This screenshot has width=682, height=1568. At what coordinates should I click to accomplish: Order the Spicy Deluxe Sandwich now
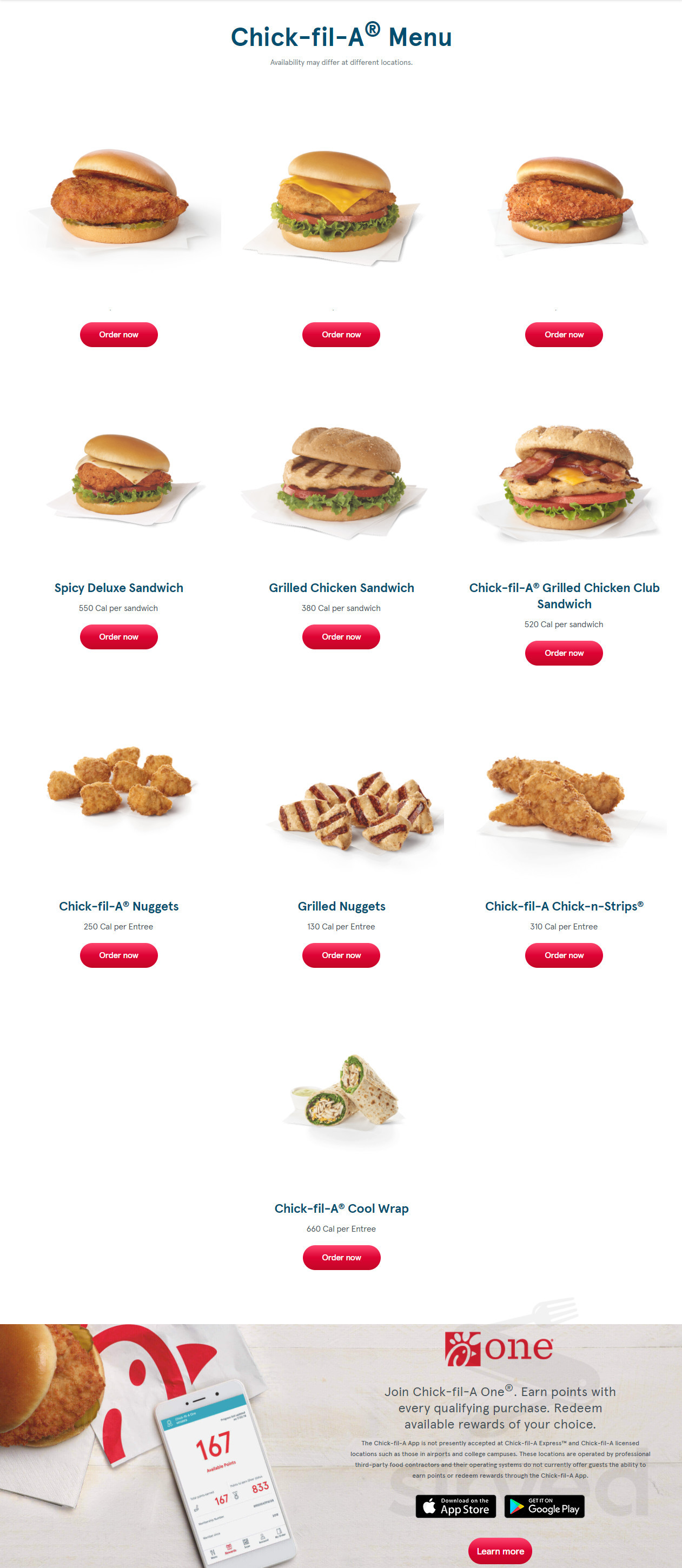tap(119, 637)
